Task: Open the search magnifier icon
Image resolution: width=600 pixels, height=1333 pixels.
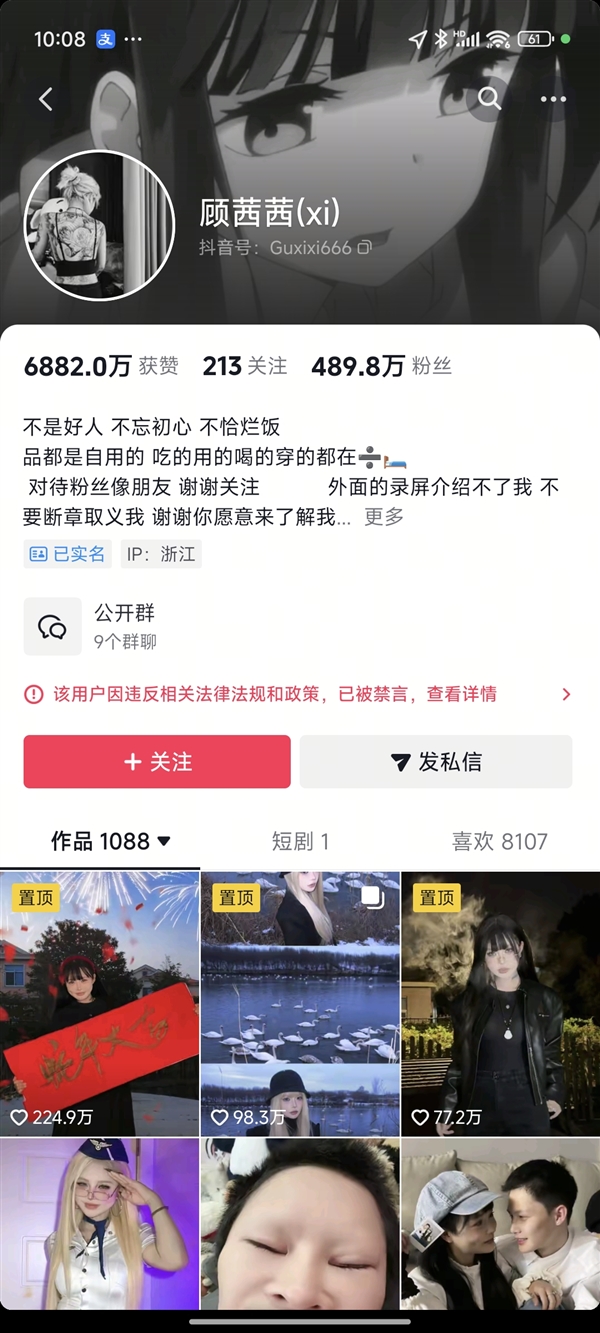Action: tap(489, 98)
